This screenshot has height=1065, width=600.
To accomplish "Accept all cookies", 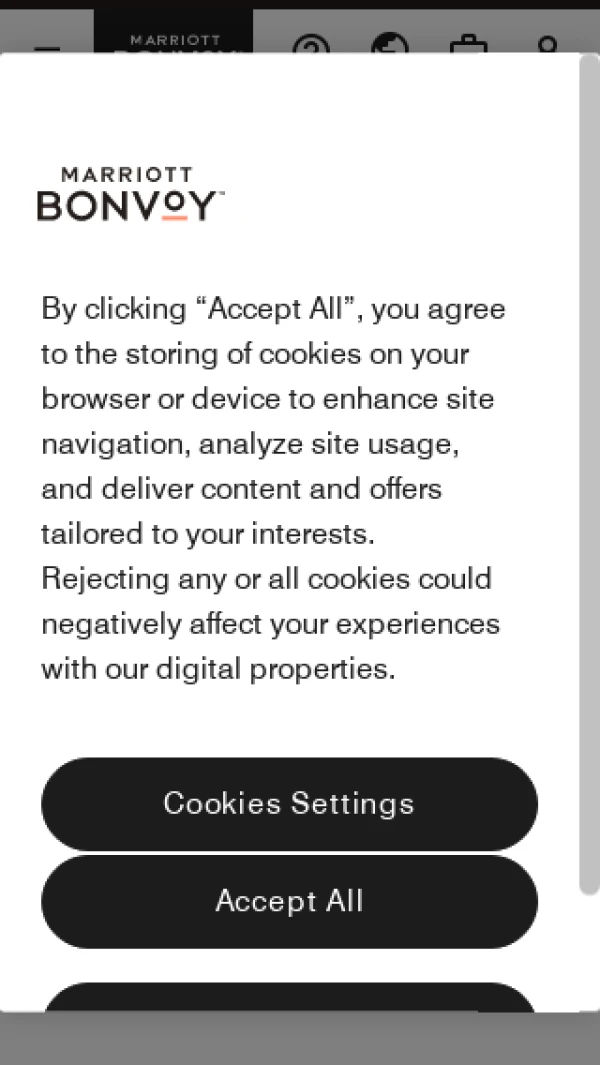I will coord(289,900).
